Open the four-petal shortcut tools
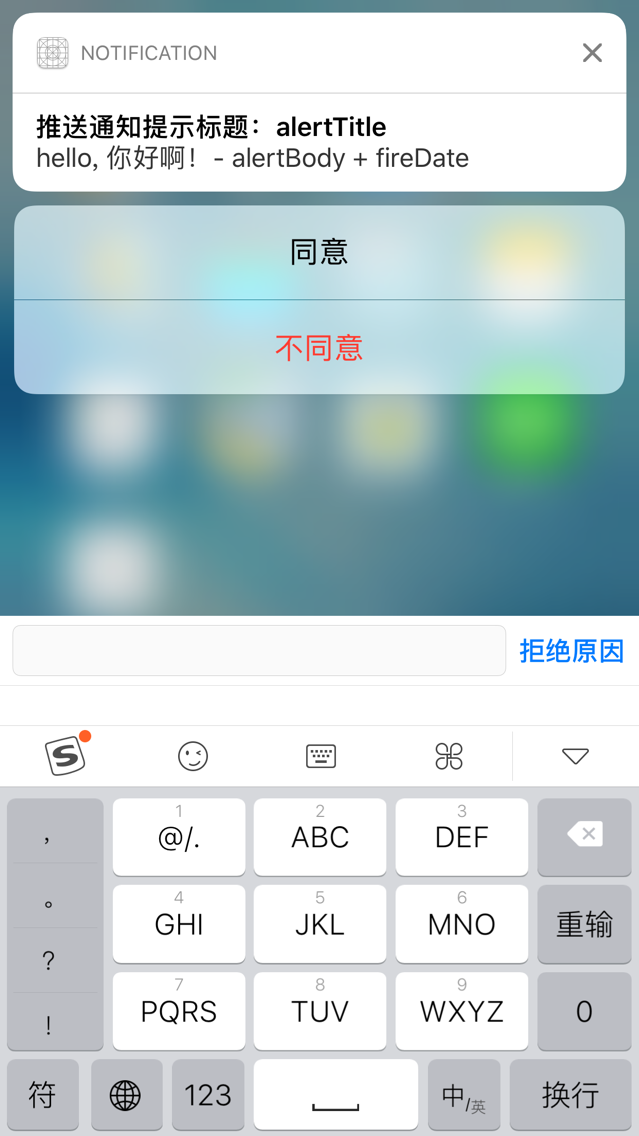Image resolution: width=639 pixels, height=1136 pixels. point(449,756)
